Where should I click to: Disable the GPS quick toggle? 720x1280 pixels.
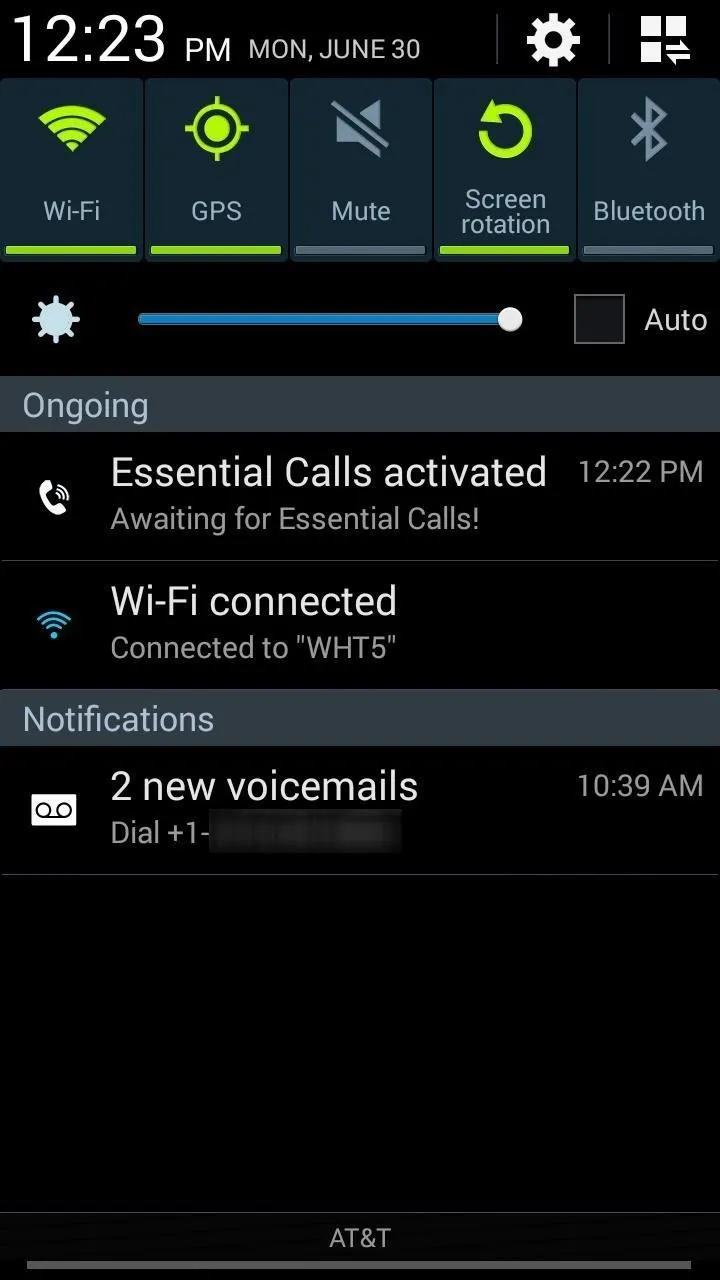click(x=216, y=169)
